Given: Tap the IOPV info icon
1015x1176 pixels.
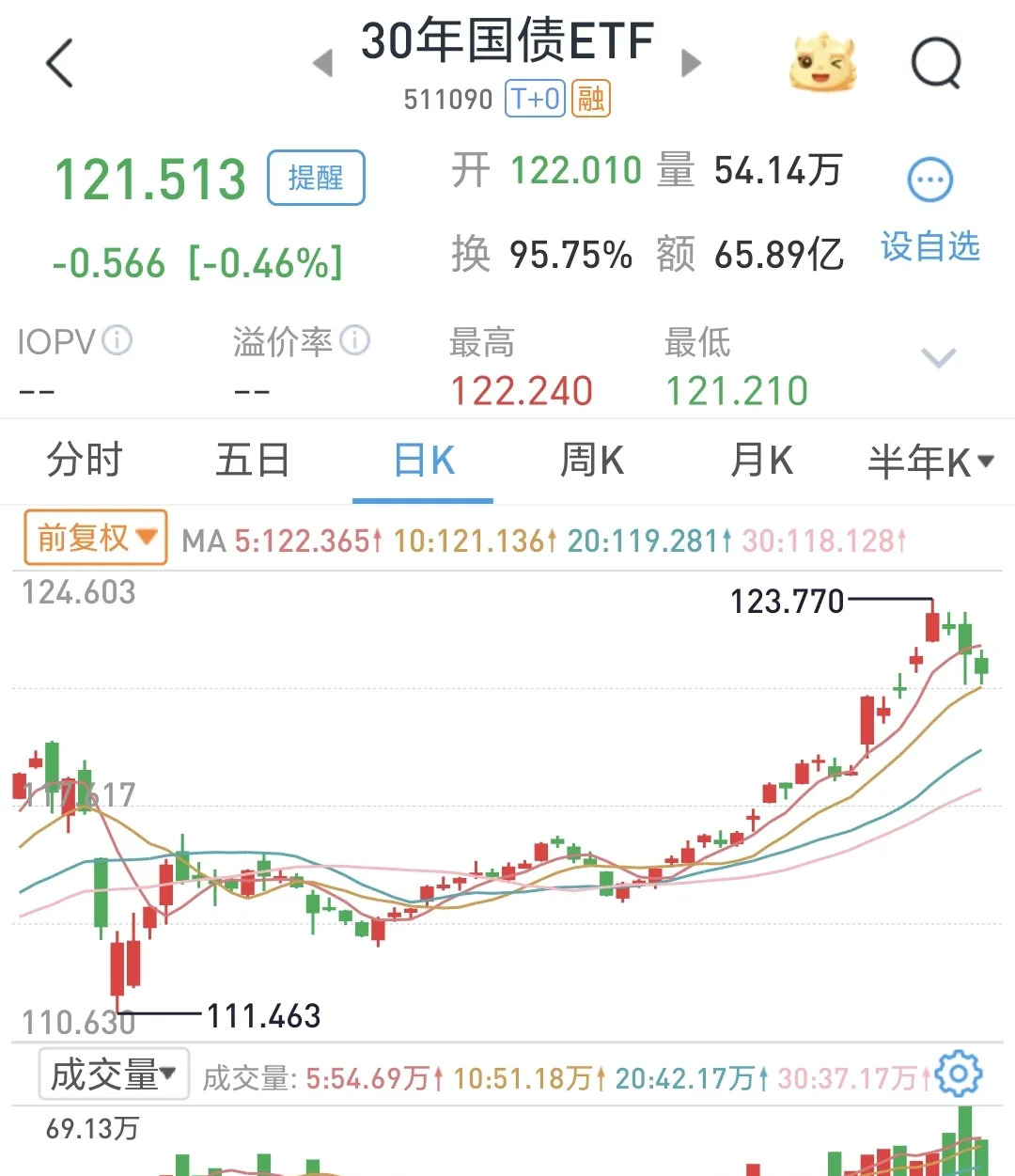Looking at the screenshot, I should click(117, 341).
